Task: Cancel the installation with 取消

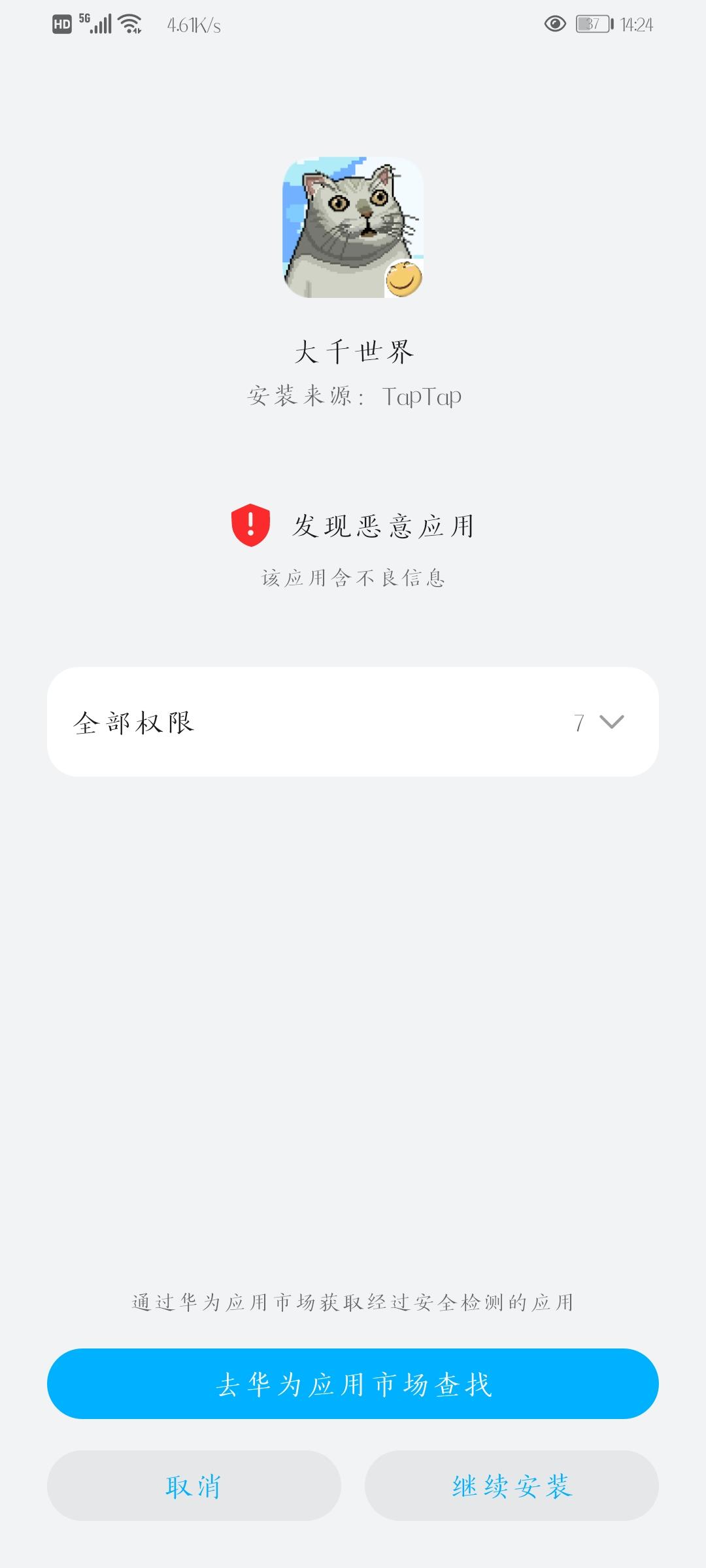Action: [x=193, y=1486]
